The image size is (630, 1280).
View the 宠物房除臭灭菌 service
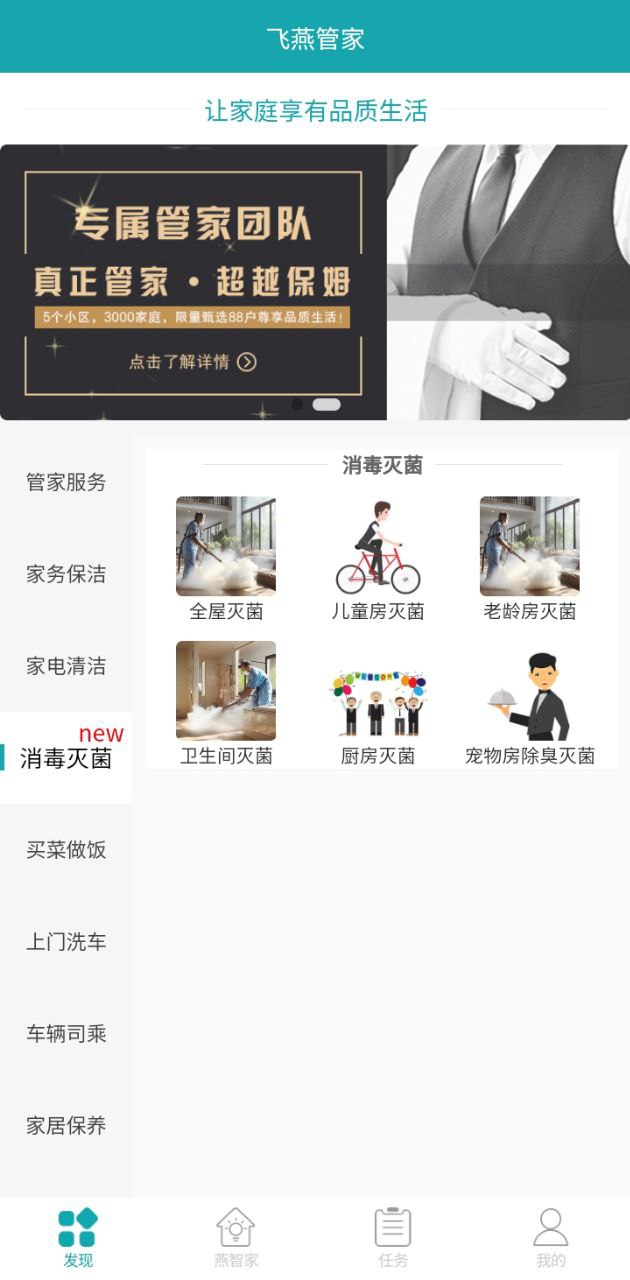(x=530, y=702)
